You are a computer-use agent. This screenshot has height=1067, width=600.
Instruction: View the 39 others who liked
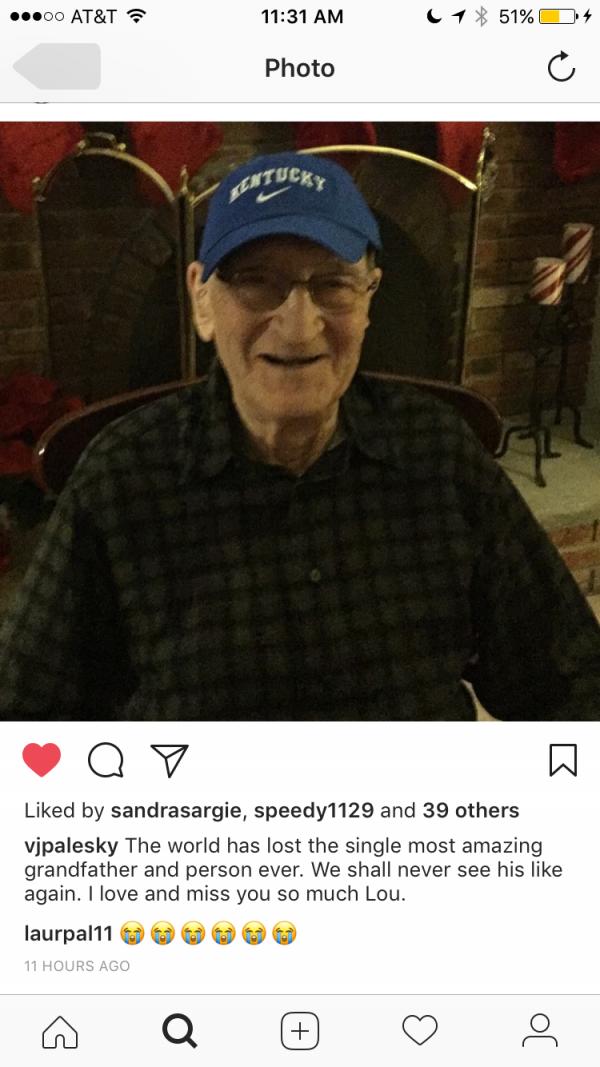470,810
